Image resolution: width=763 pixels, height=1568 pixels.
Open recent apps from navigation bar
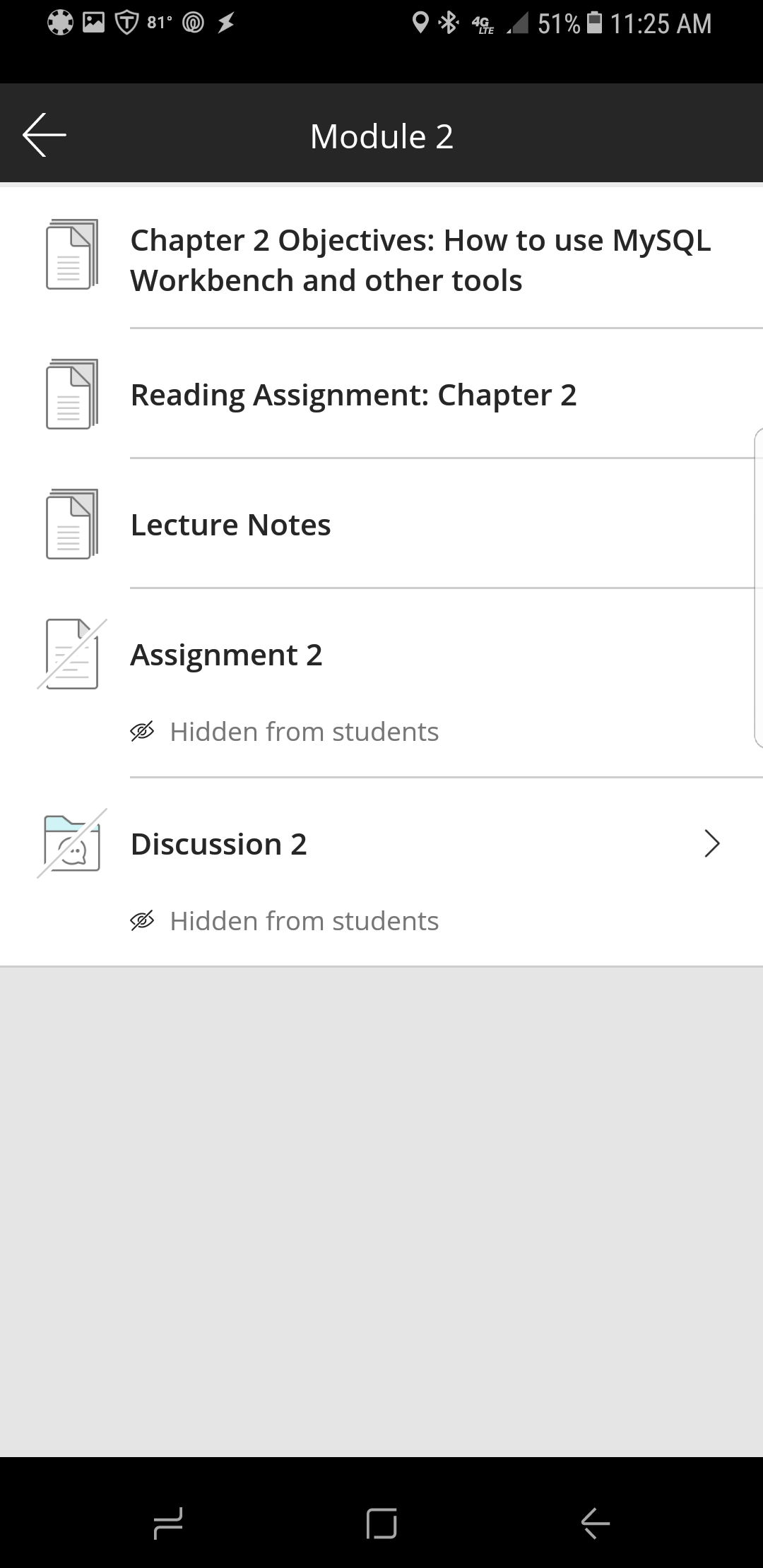pos(168,1522)
